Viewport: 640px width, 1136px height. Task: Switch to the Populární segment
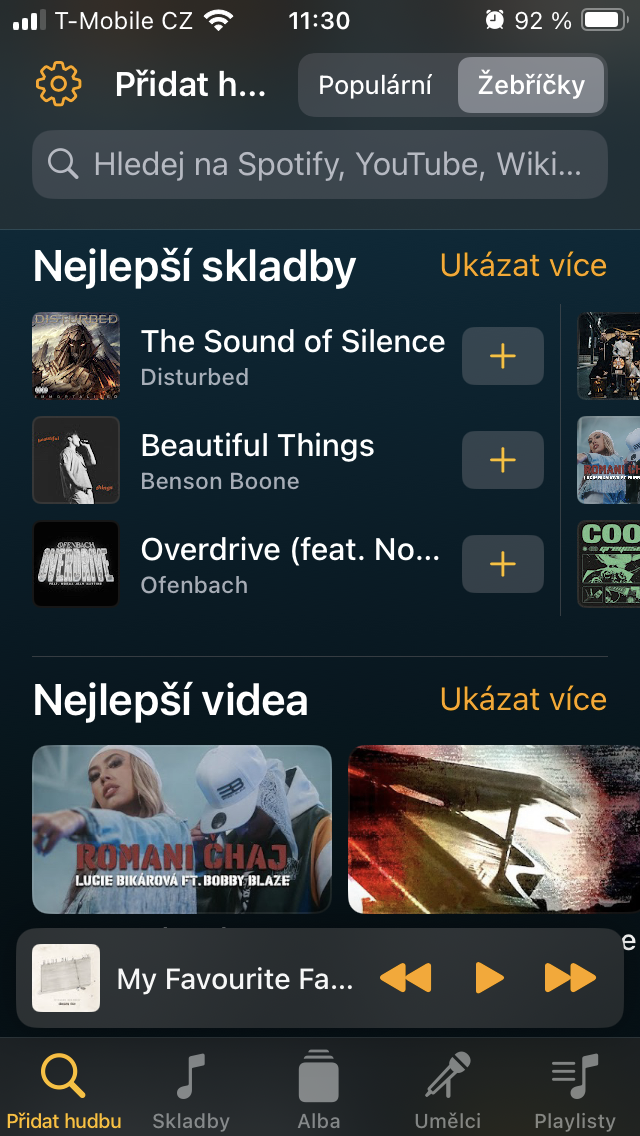coord(375,85)
